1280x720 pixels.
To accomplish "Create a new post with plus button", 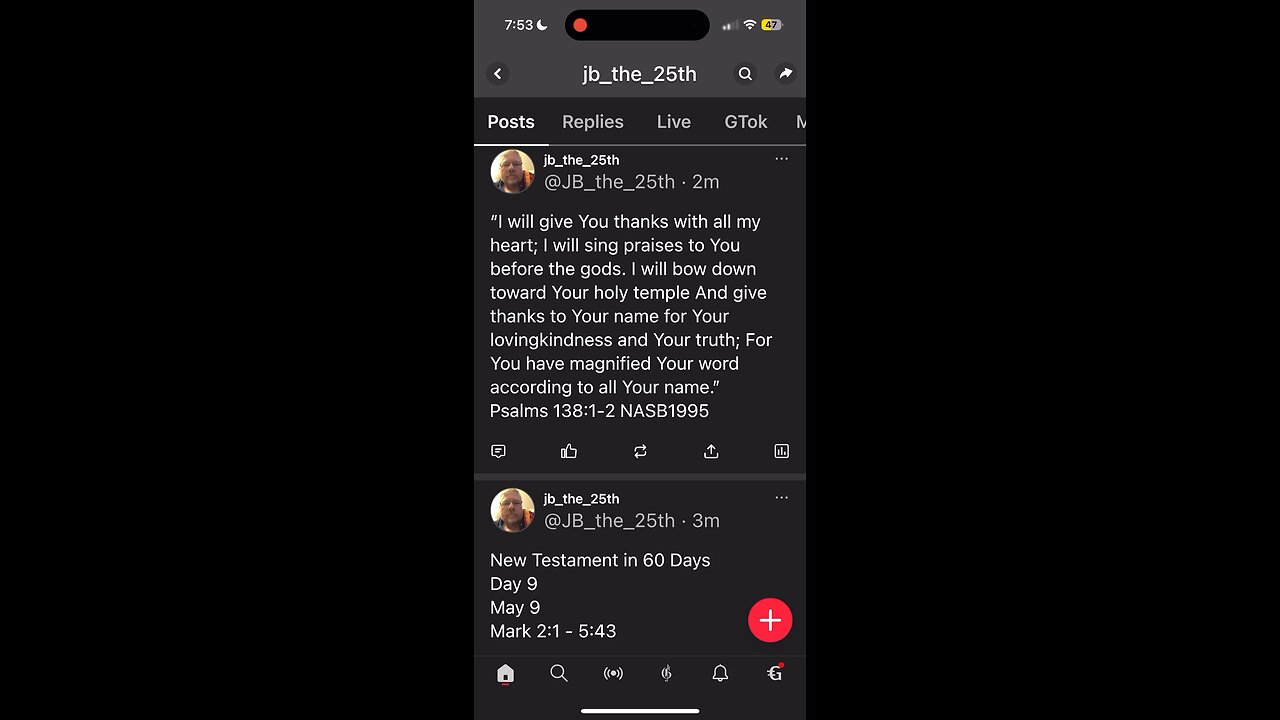I will coord(770,621).
